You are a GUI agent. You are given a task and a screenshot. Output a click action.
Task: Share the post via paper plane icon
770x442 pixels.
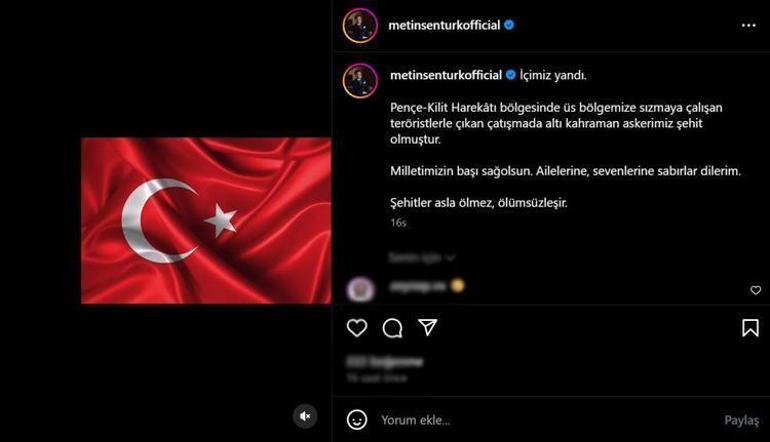click(427, 327)
